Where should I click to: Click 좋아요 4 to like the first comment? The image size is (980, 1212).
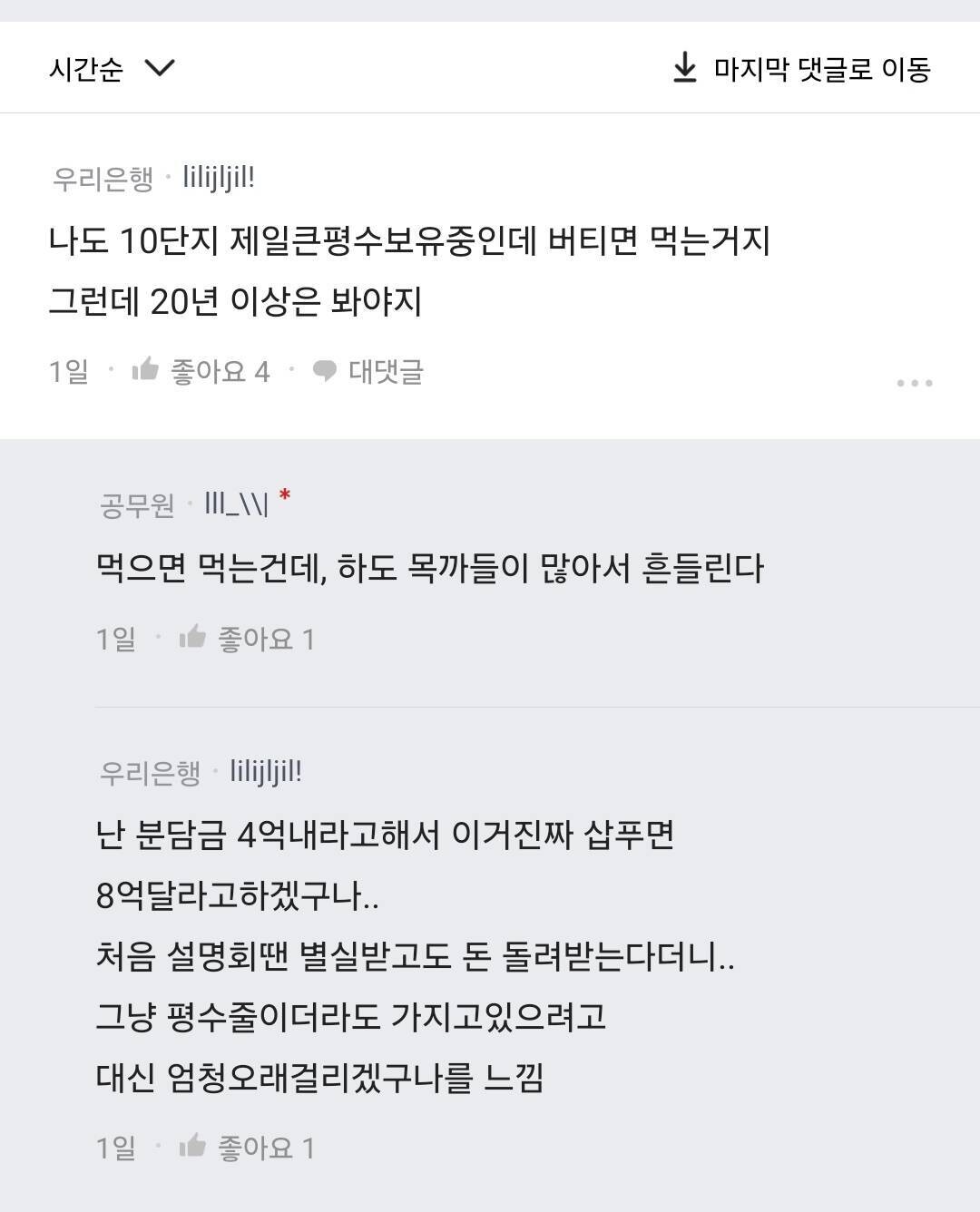(223, 369)
